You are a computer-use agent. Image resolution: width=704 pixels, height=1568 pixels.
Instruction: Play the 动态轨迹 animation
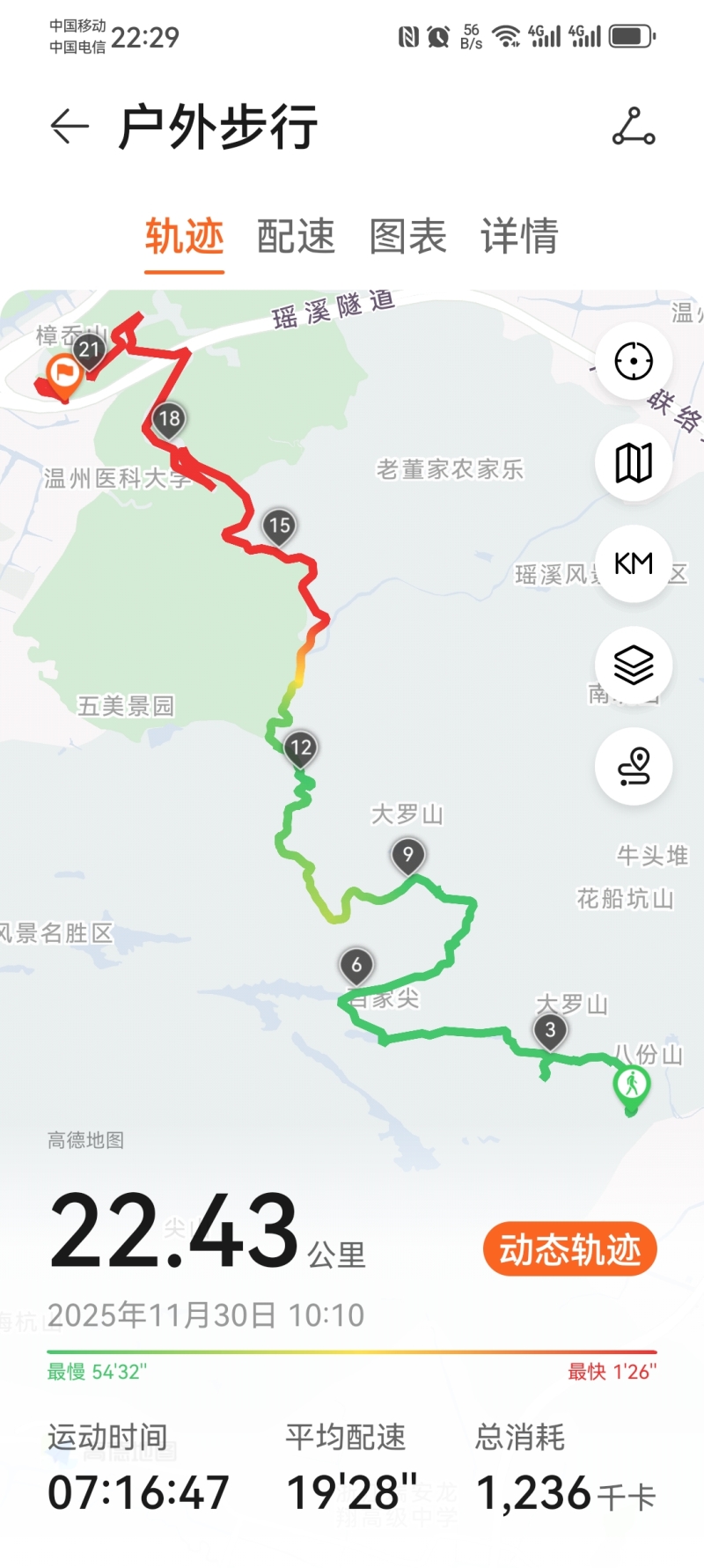pyautogui.click(x=569, y=1249)
